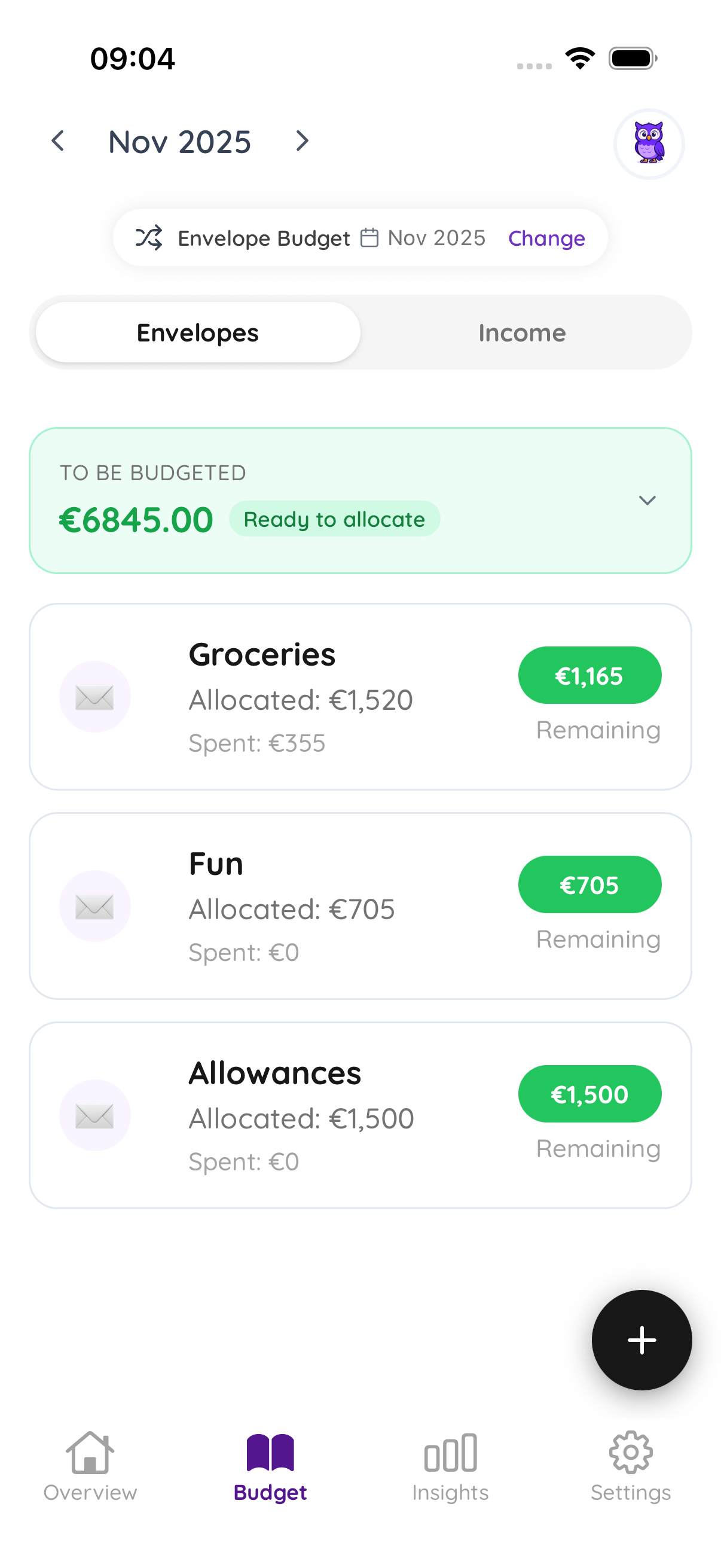Viewport: 721px width, 1568px height.
Task: Click the Groceries envelope icon
Action: tap(95, 697)
